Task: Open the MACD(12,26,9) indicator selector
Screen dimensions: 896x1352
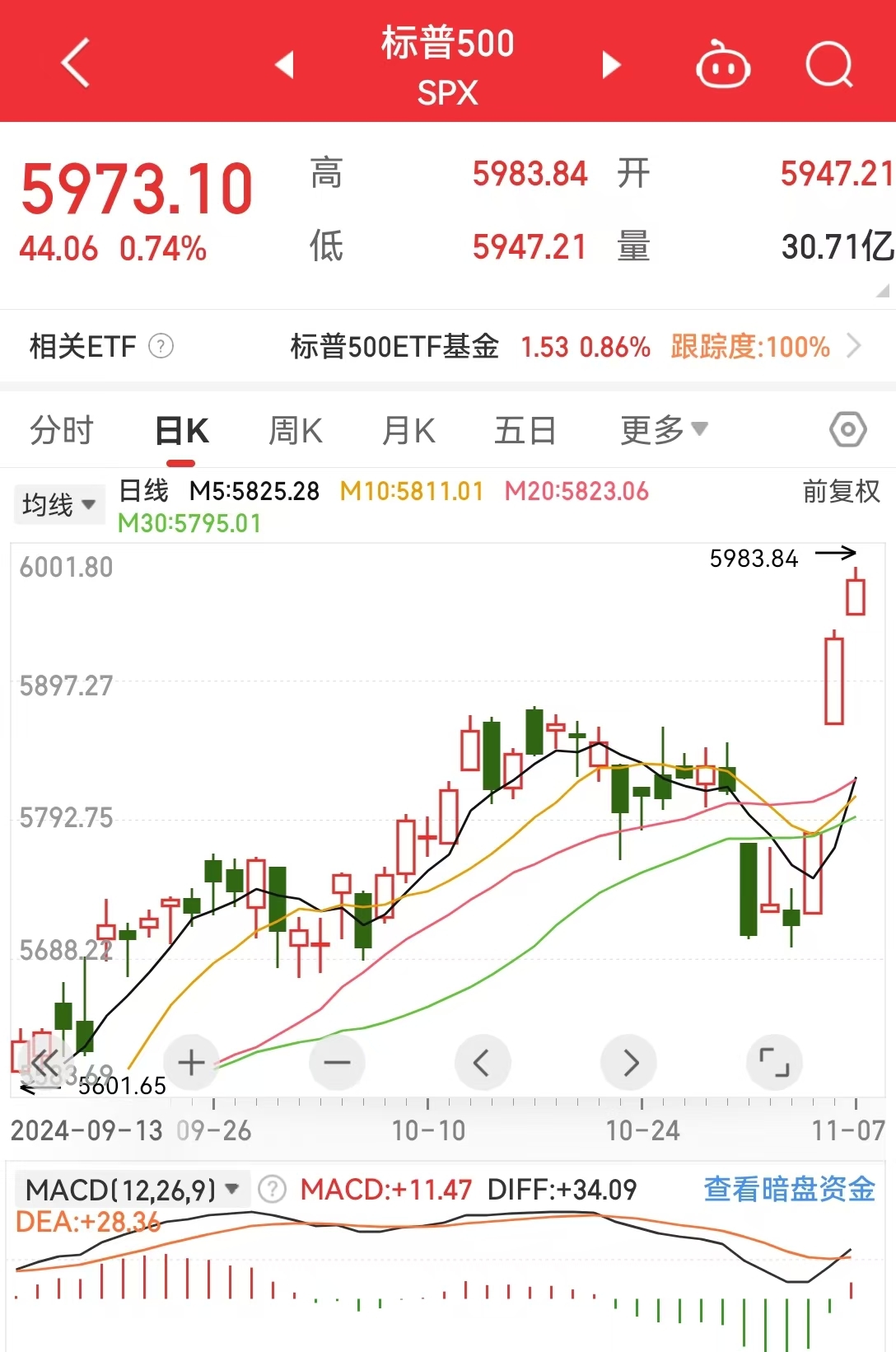Action: click(x=132, y=1189)
